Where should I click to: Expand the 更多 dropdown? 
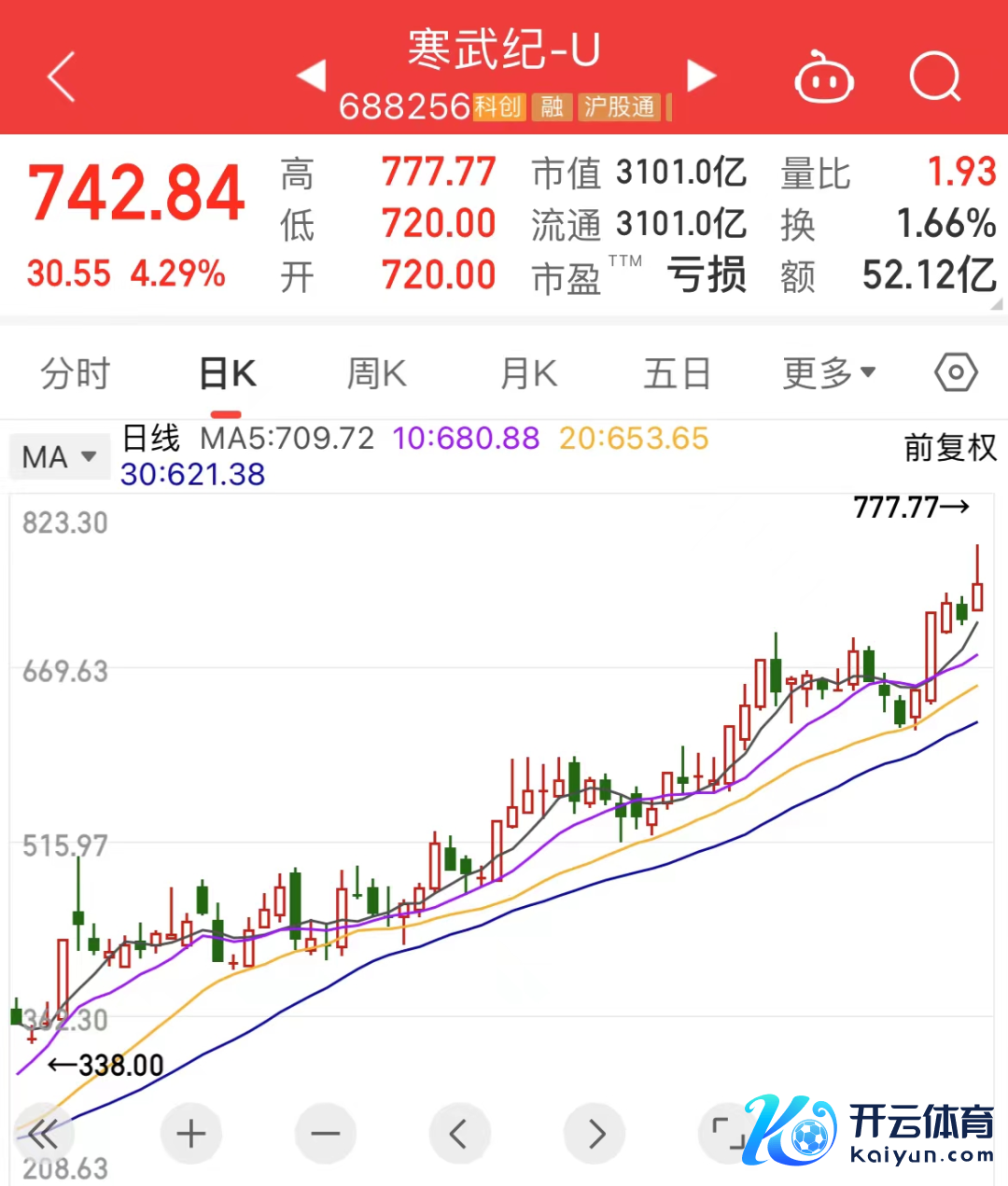829,373
